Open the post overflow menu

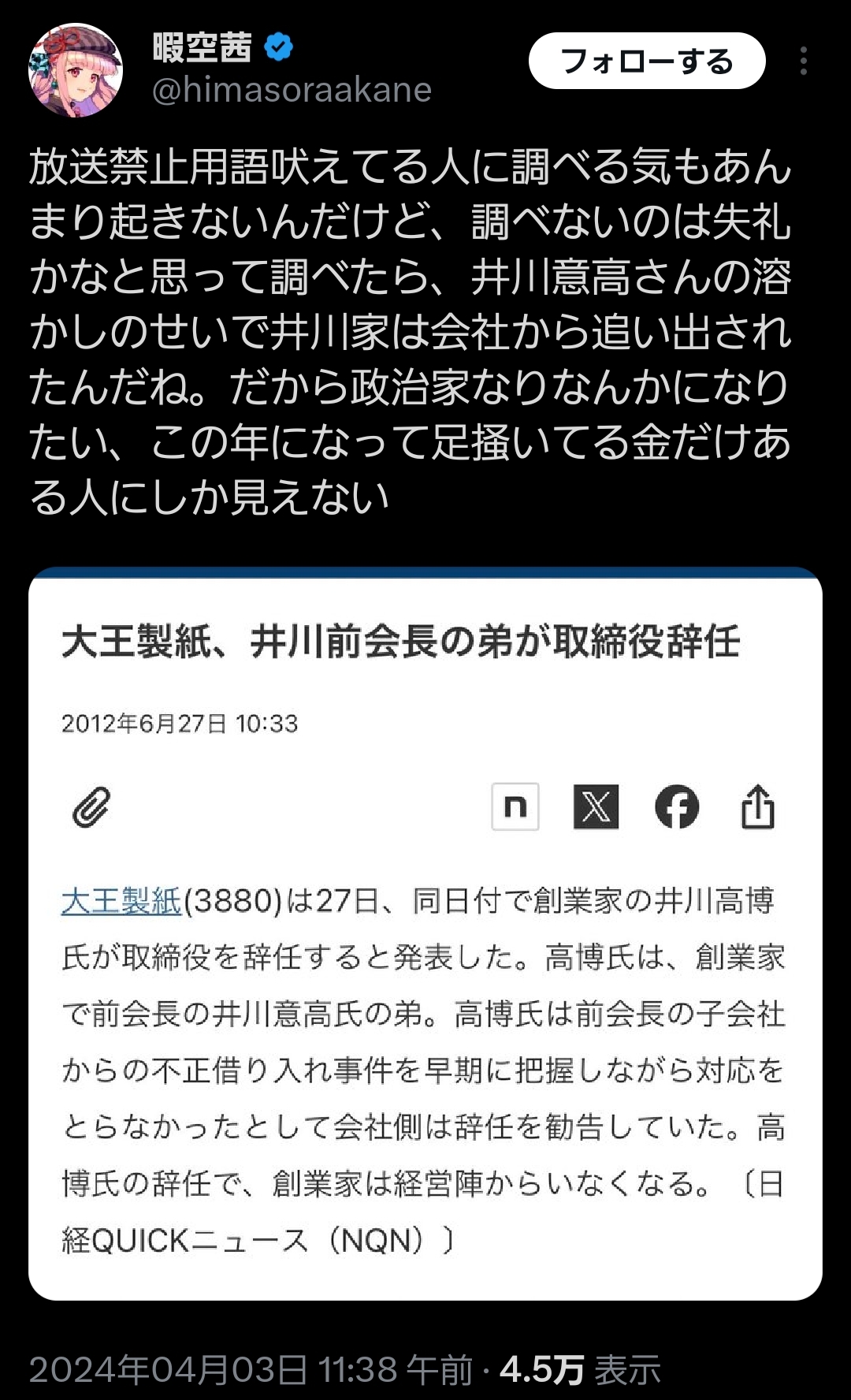coord(803,61)
